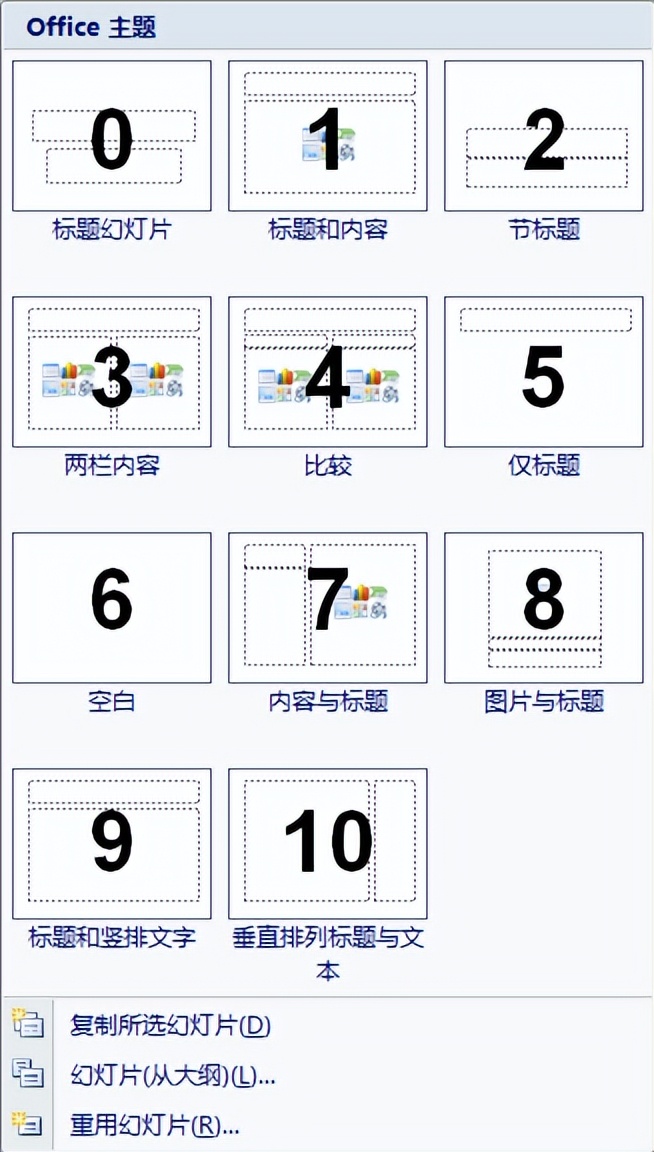The image size is (654, 1152).
Task: Select the 比较 layout
Action: [327, 372]
